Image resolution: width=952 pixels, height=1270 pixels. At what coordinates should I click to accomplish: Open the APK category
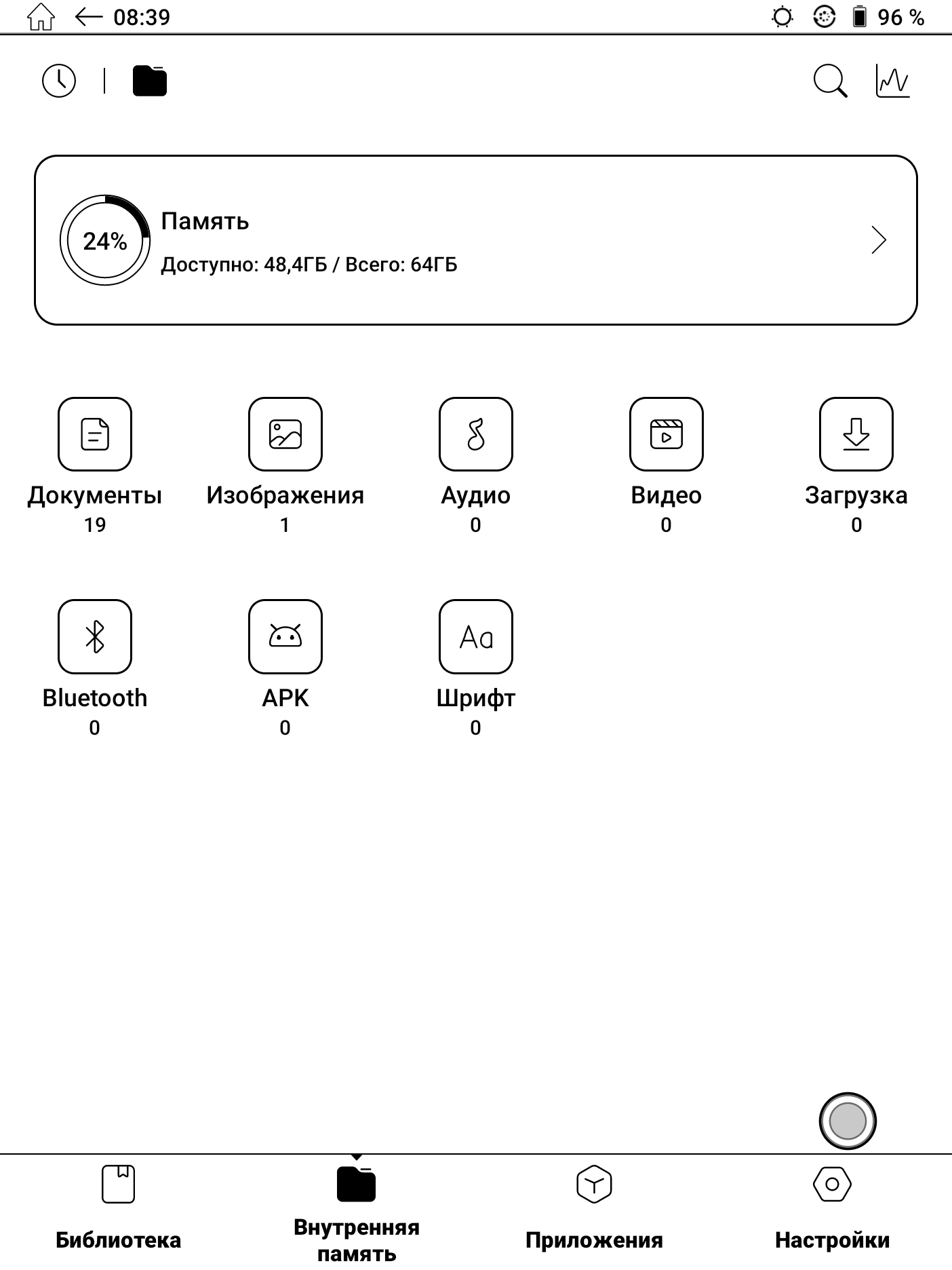285,637
